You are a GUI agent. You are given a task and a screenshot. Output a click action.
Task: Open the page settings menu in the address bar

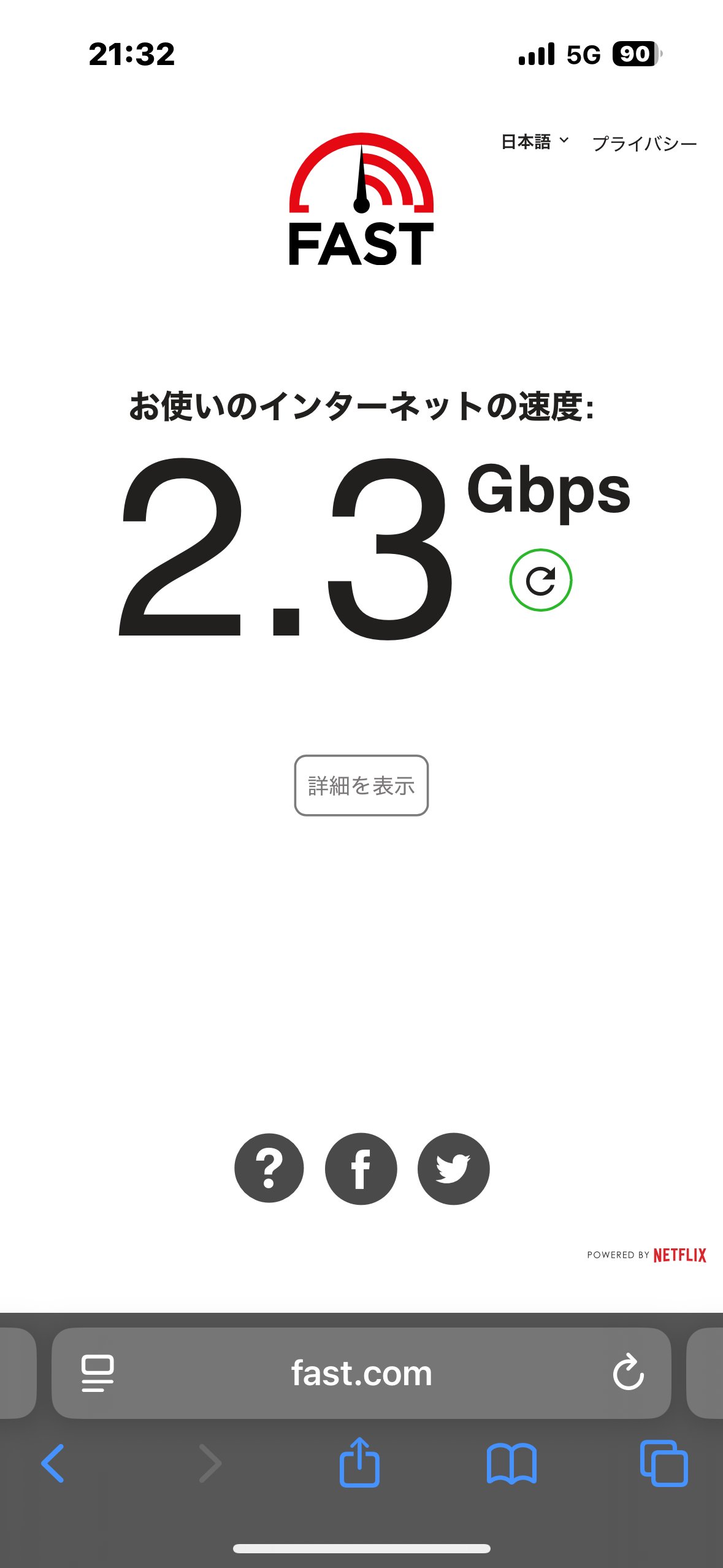pyautogui.click(x=98, y=1374)
